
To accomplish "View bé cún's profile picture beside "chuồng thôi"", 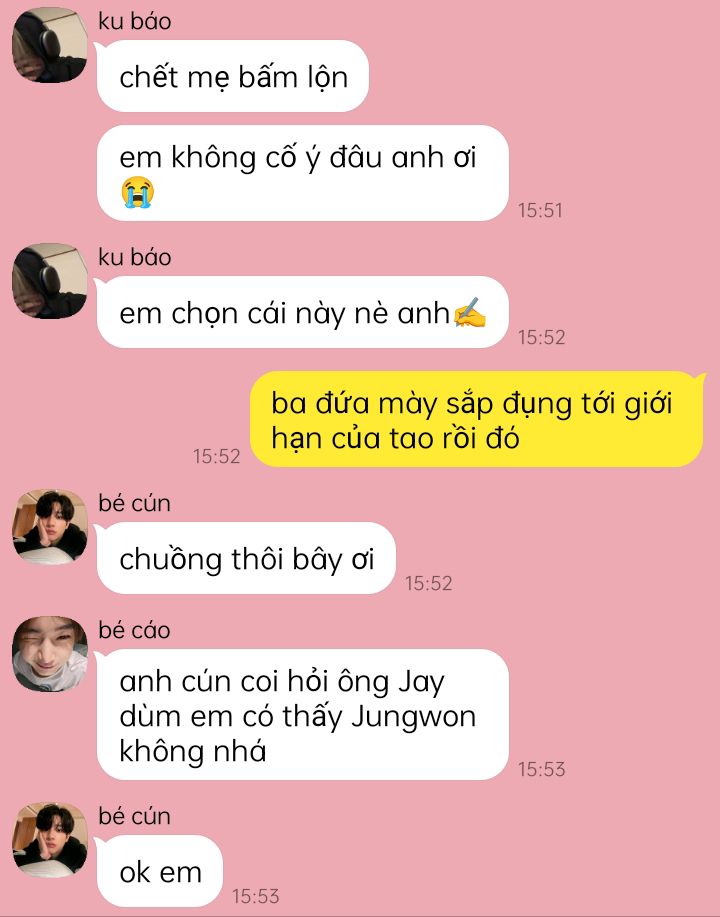I will (x=49, y=527).
